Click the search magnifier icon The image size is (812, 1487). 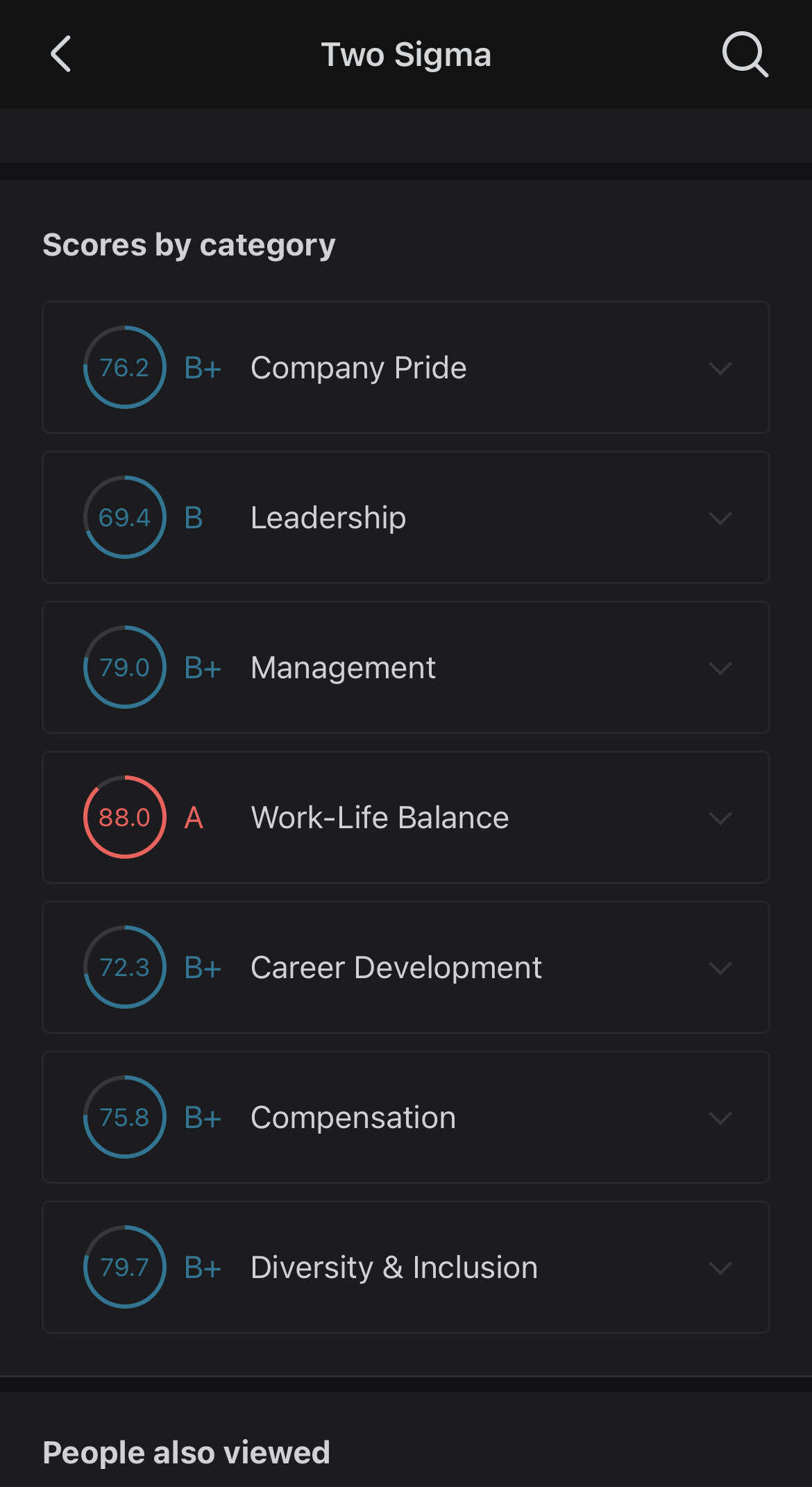coord(745,54)
